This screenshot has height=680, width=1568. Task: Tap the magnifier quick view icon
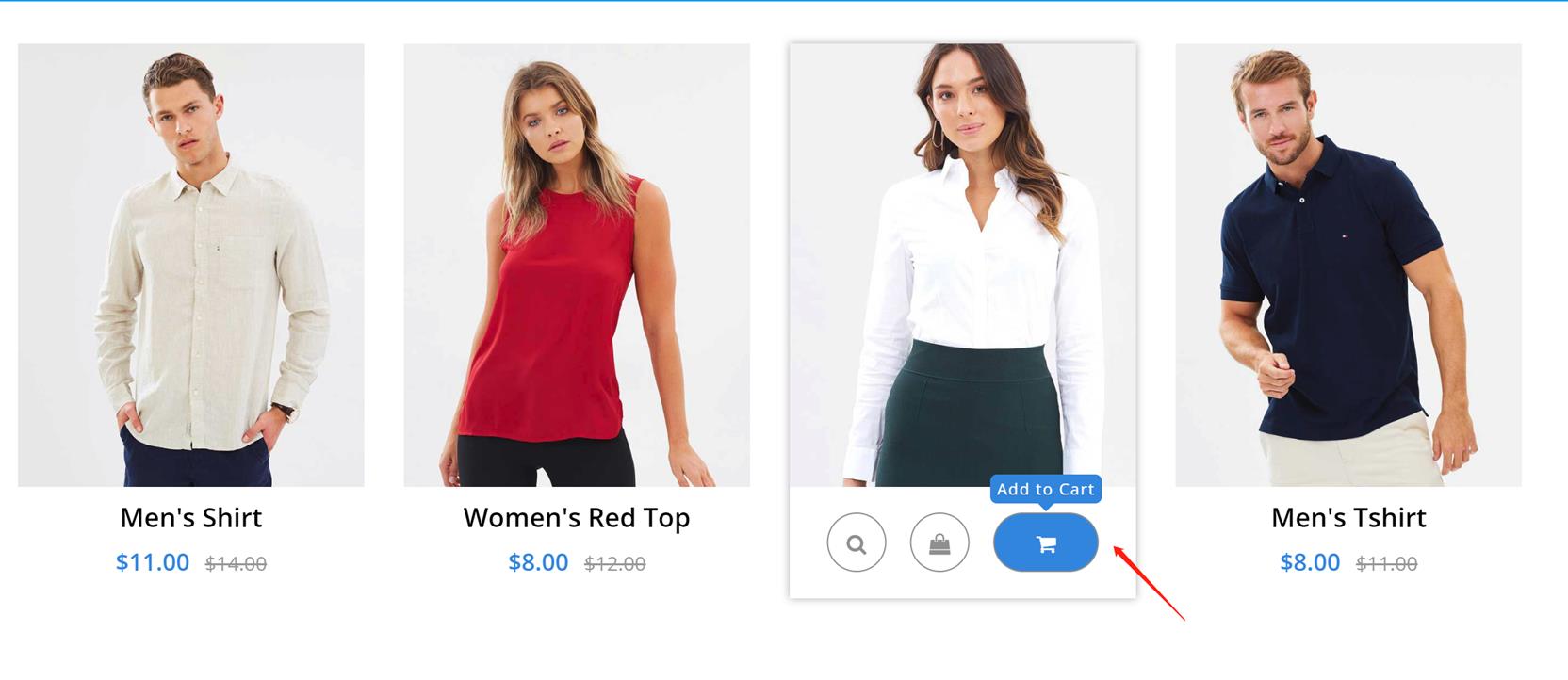point(857,542)
